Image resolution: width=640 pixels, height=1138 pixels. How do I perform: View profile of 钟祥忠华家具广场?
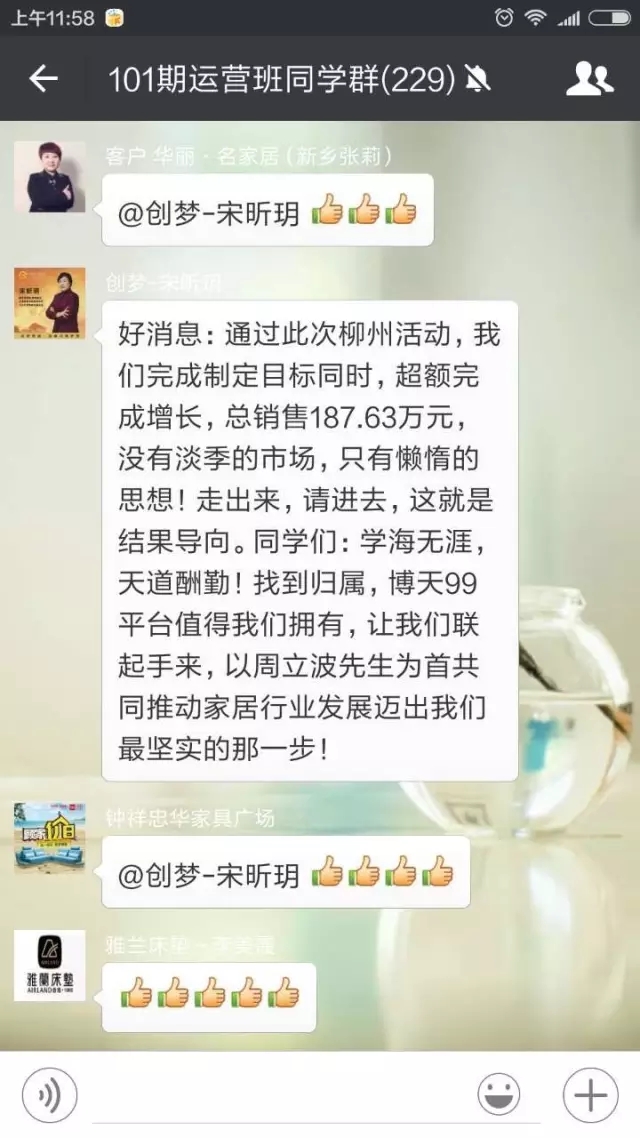(49, 836)
